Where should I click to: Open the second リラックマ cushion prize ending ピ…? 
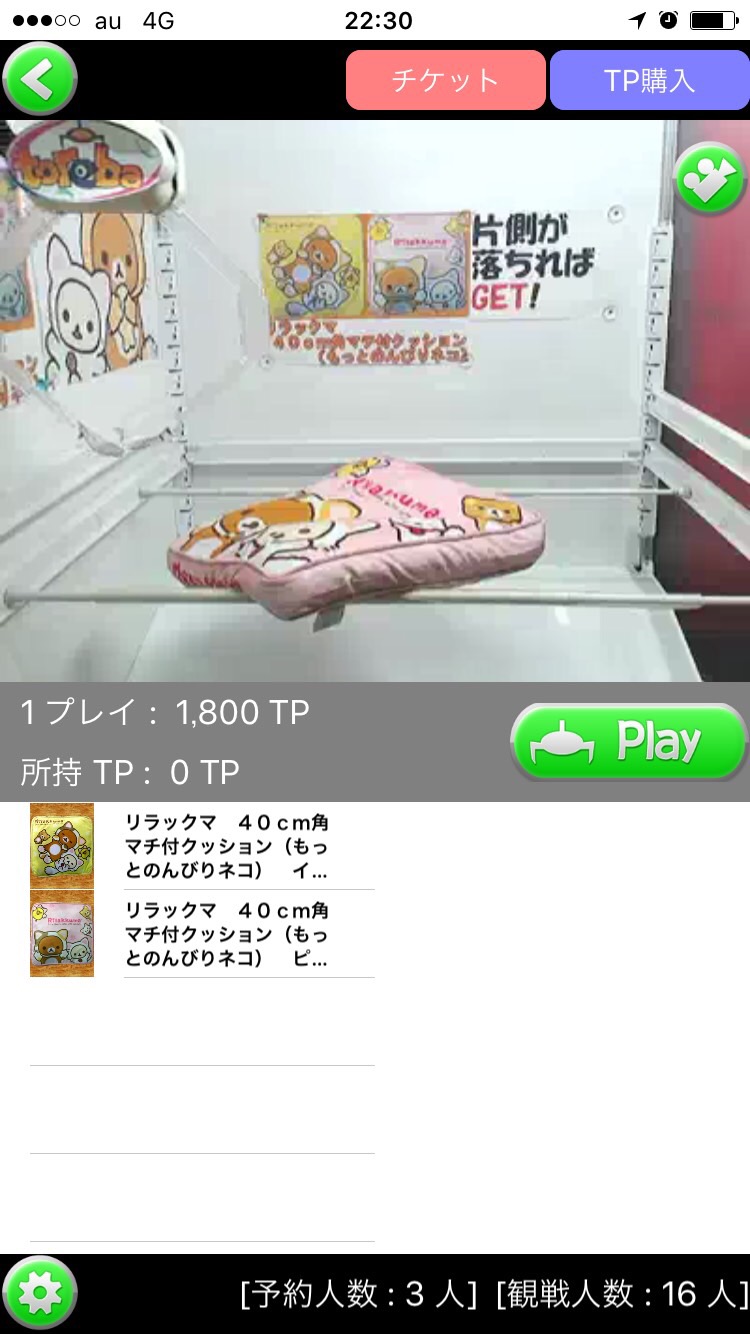tap(202, 934)
